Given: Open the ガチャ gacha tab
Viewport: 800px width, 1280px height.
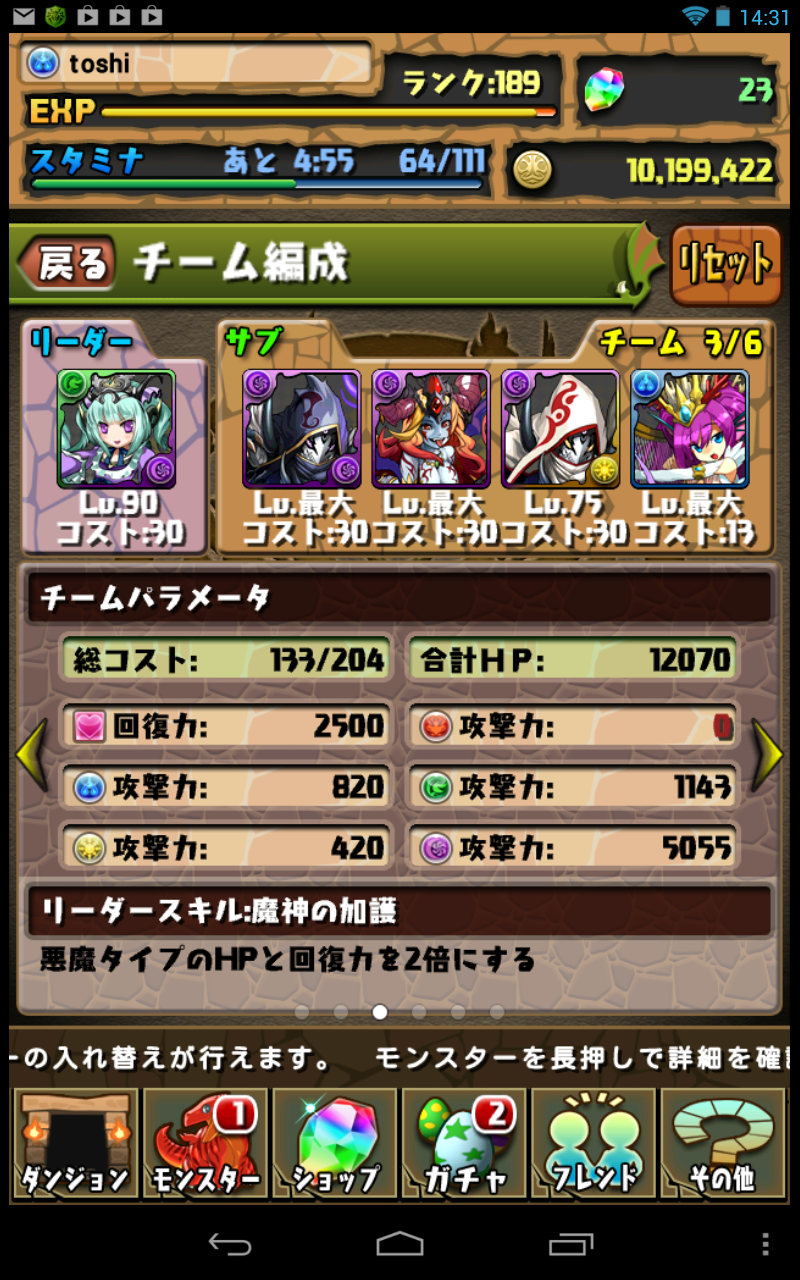Looking at the screenshot, I should pos(464,1144).
